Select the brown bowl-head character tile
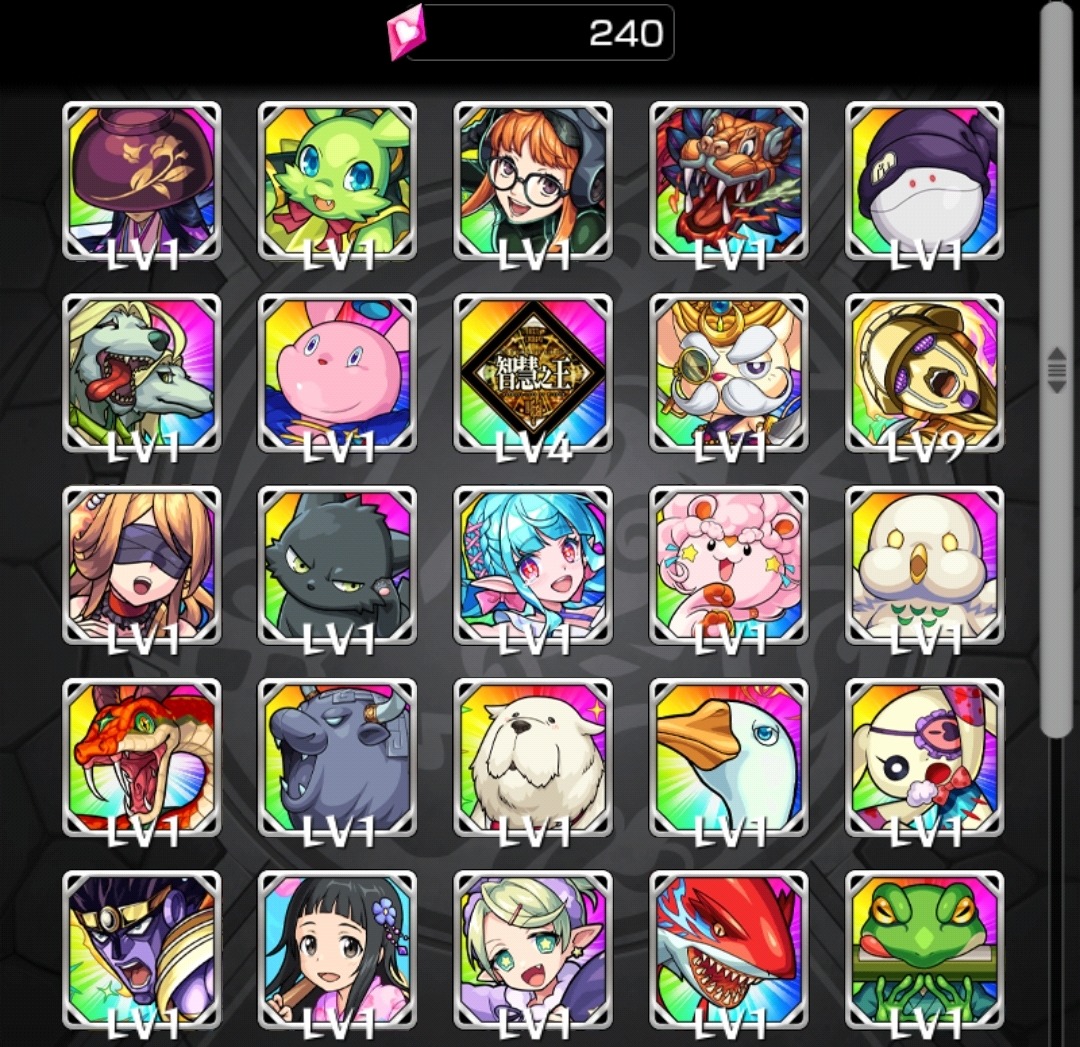This screenshot has width=1080, height=1047. 142,180
